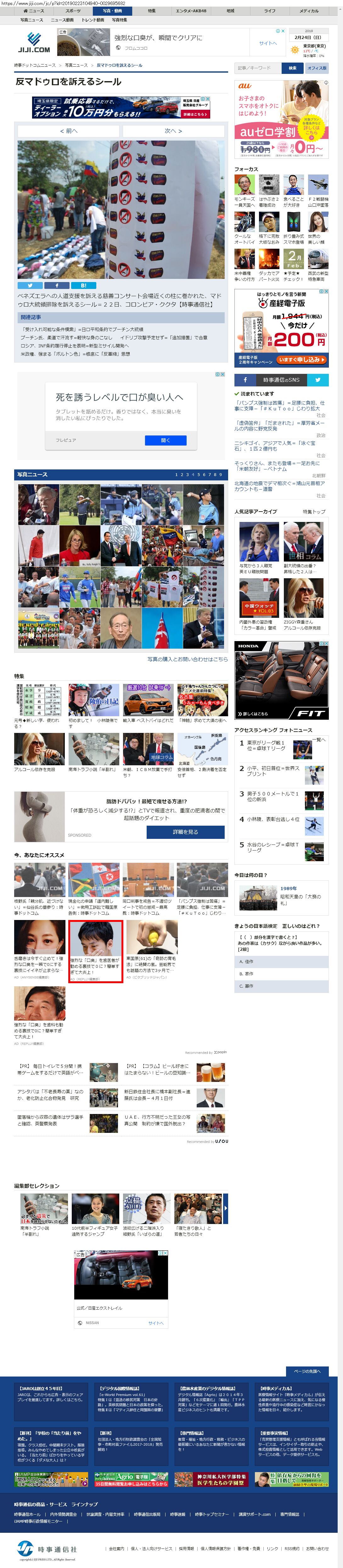
Task: Select page 2 of 写真ニュース
Action: [182, 475]
